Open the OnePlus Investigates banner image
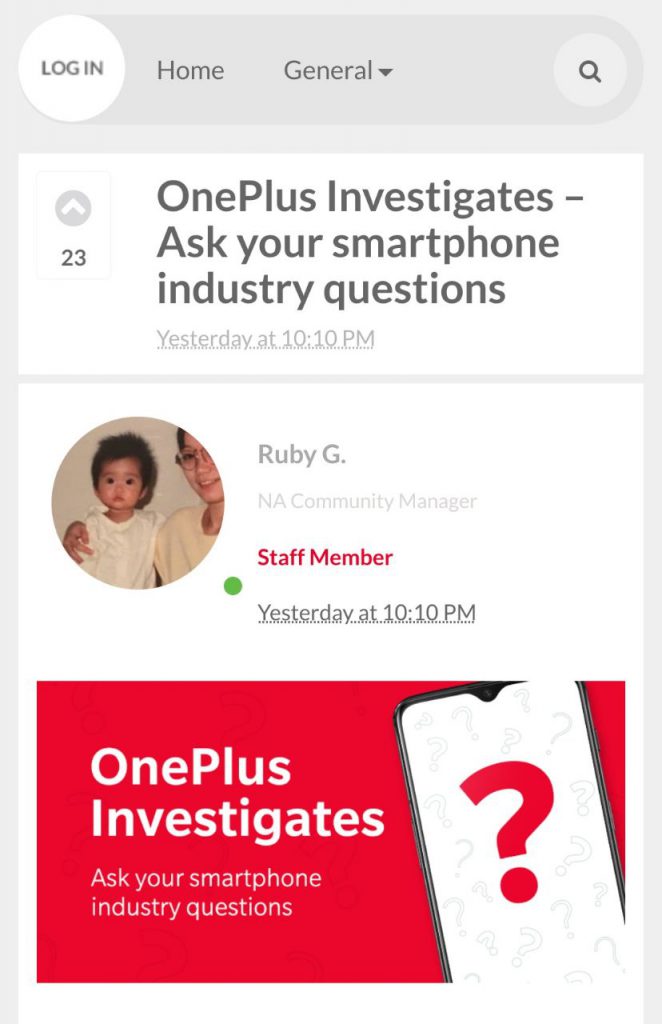 [x=331, y=831]
